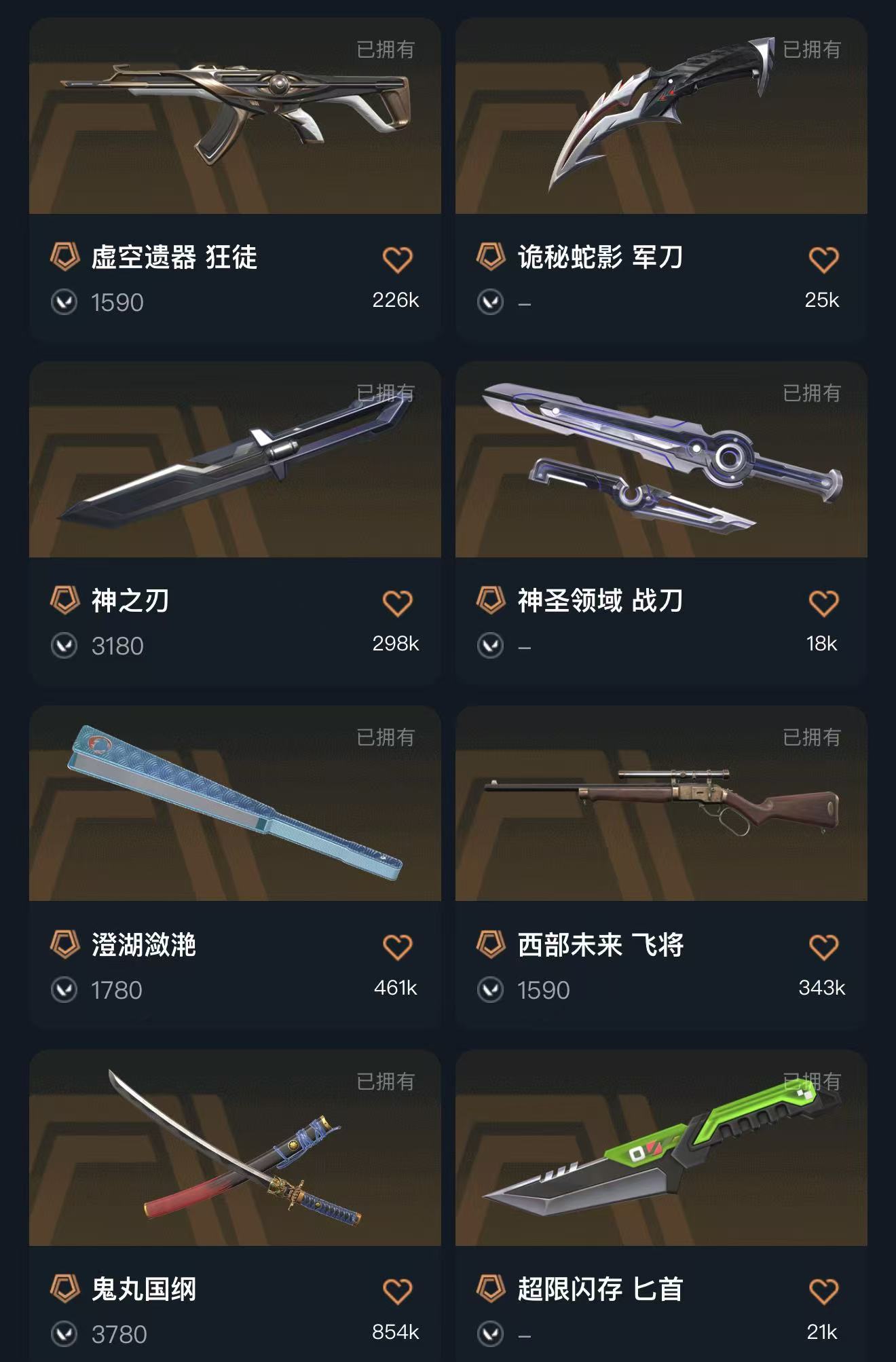
Task: View the 神之刃 skin details
Action: coord(235,460)
